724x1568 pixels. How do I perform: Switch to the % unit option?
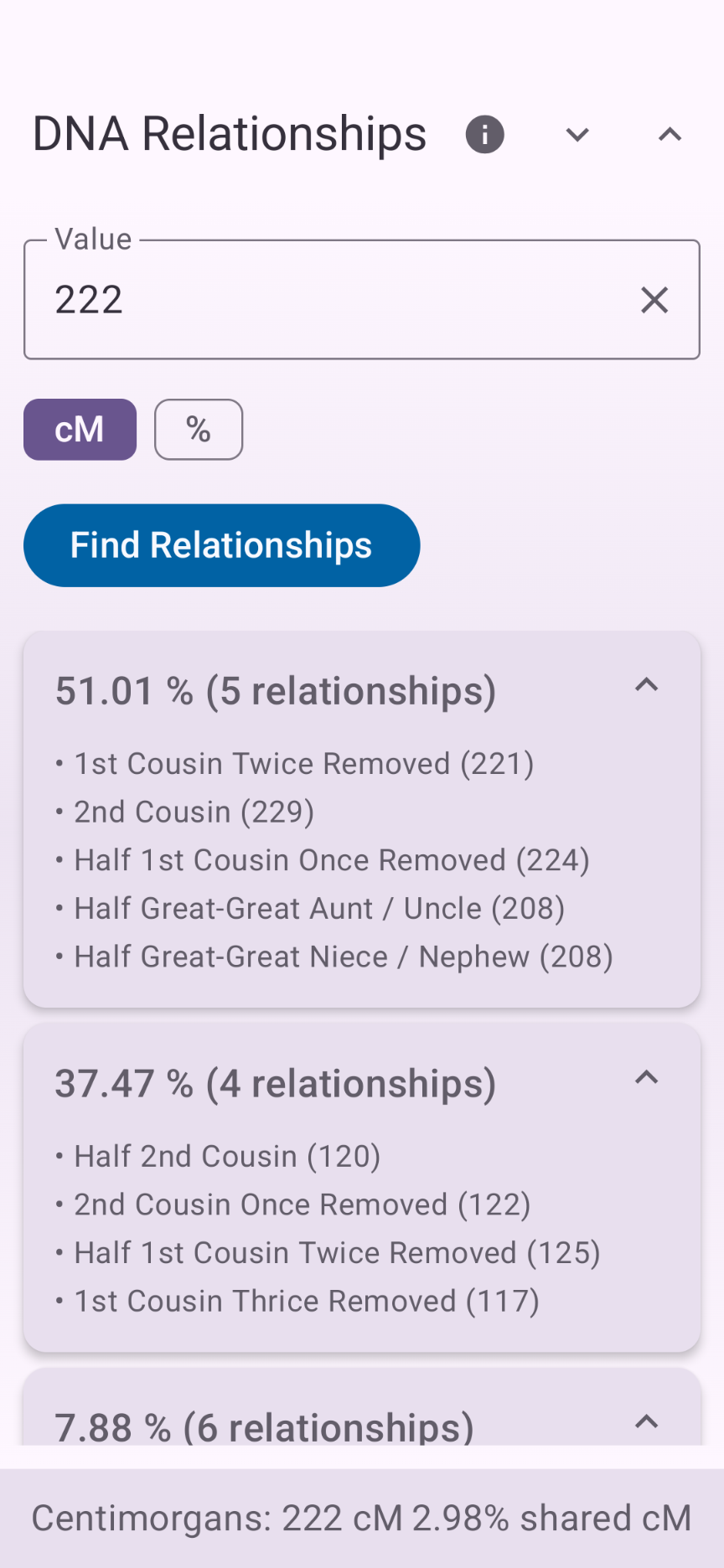199,430
